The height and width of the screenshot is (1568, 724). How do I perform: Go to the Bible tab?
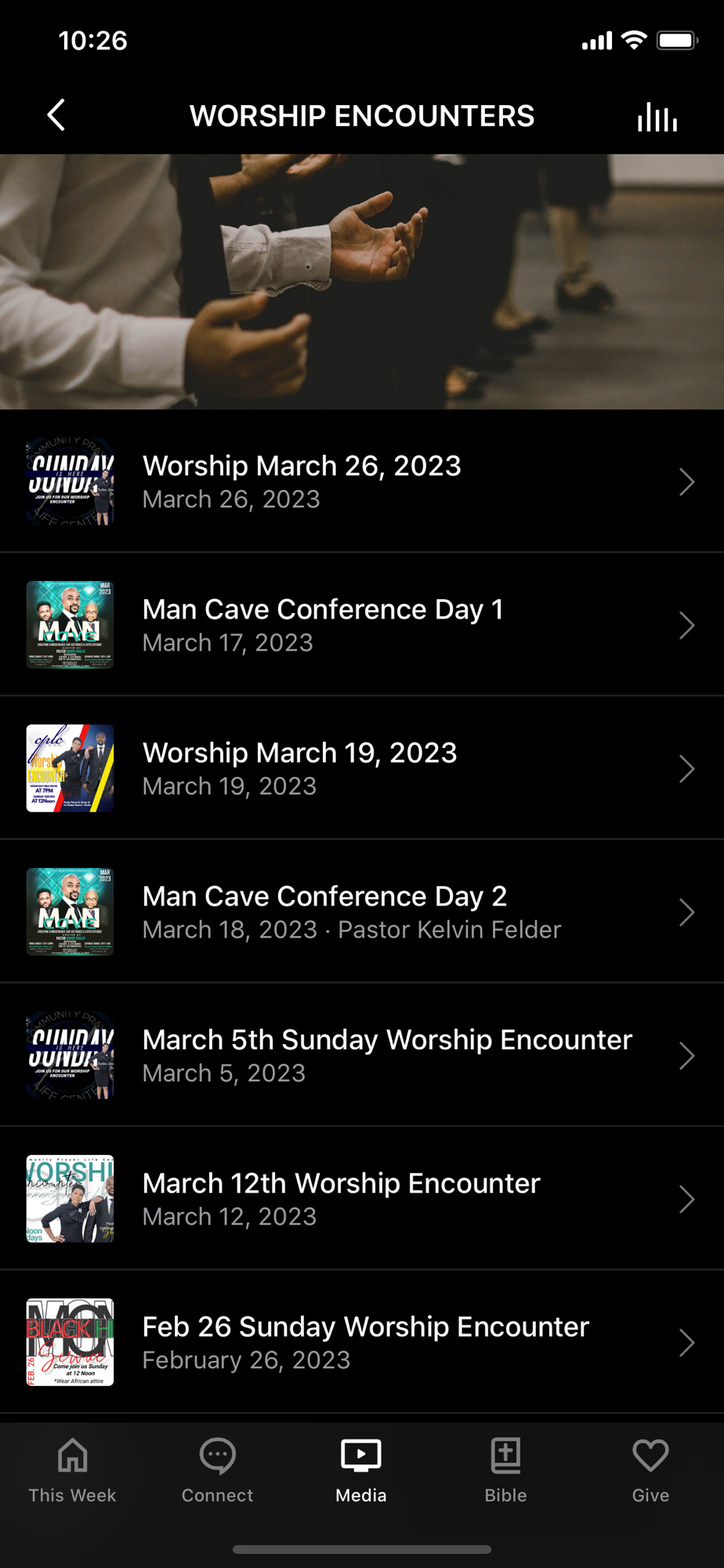point(505,1471)
